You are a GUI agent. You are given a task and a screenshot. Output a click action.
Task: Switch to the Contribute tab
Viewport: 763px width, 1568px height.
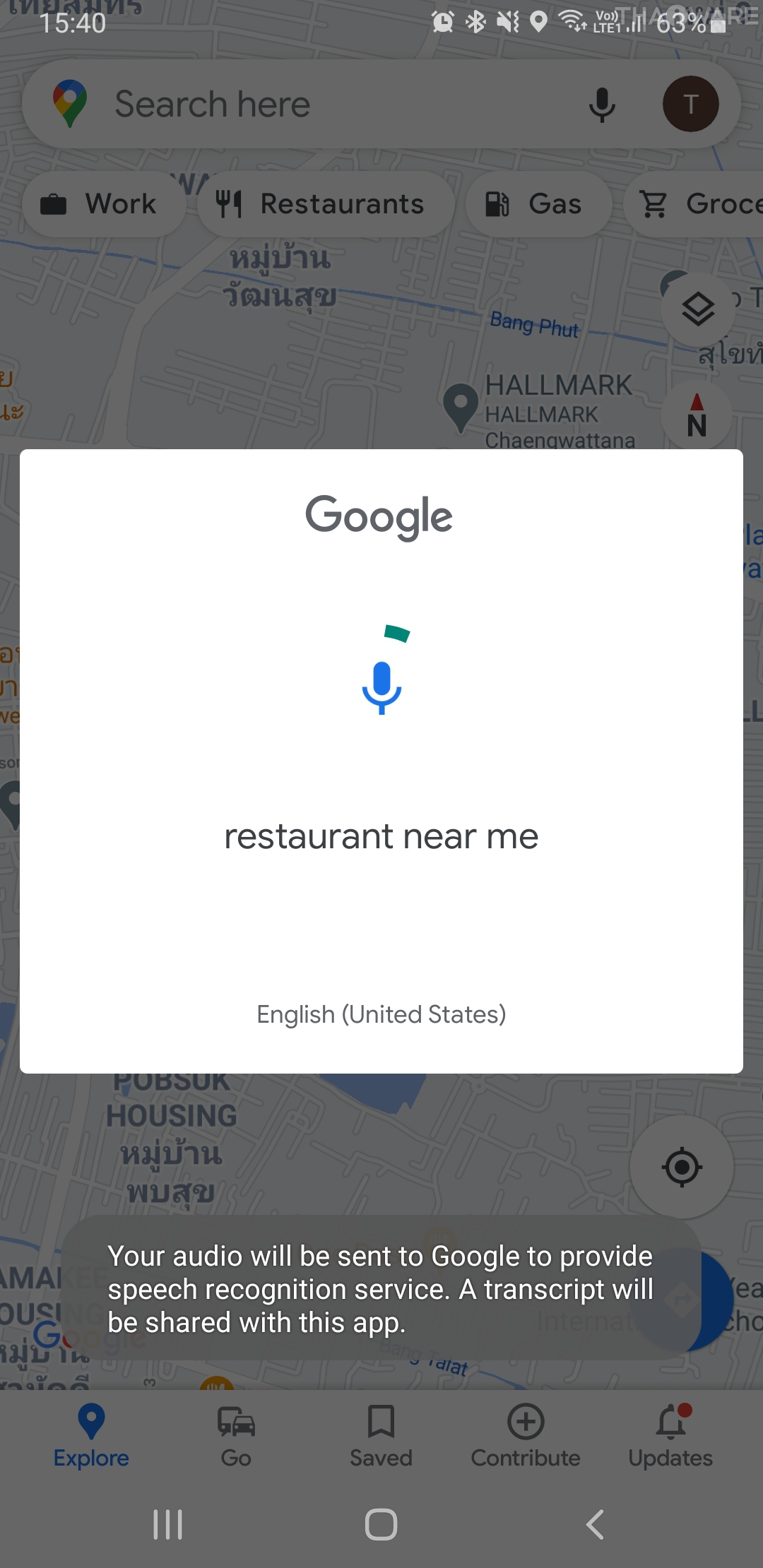pyautogui.click(x=526, y=1435)
